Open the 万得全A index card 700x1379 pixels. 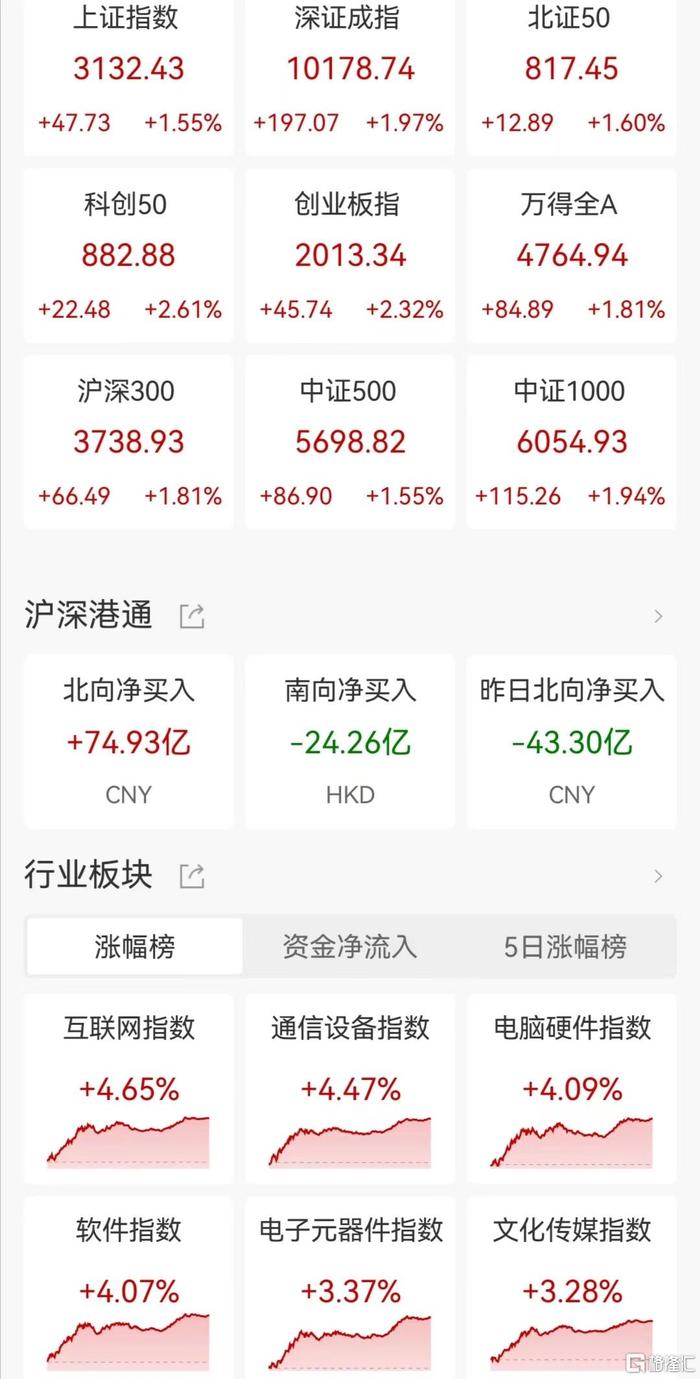[571, 256]
